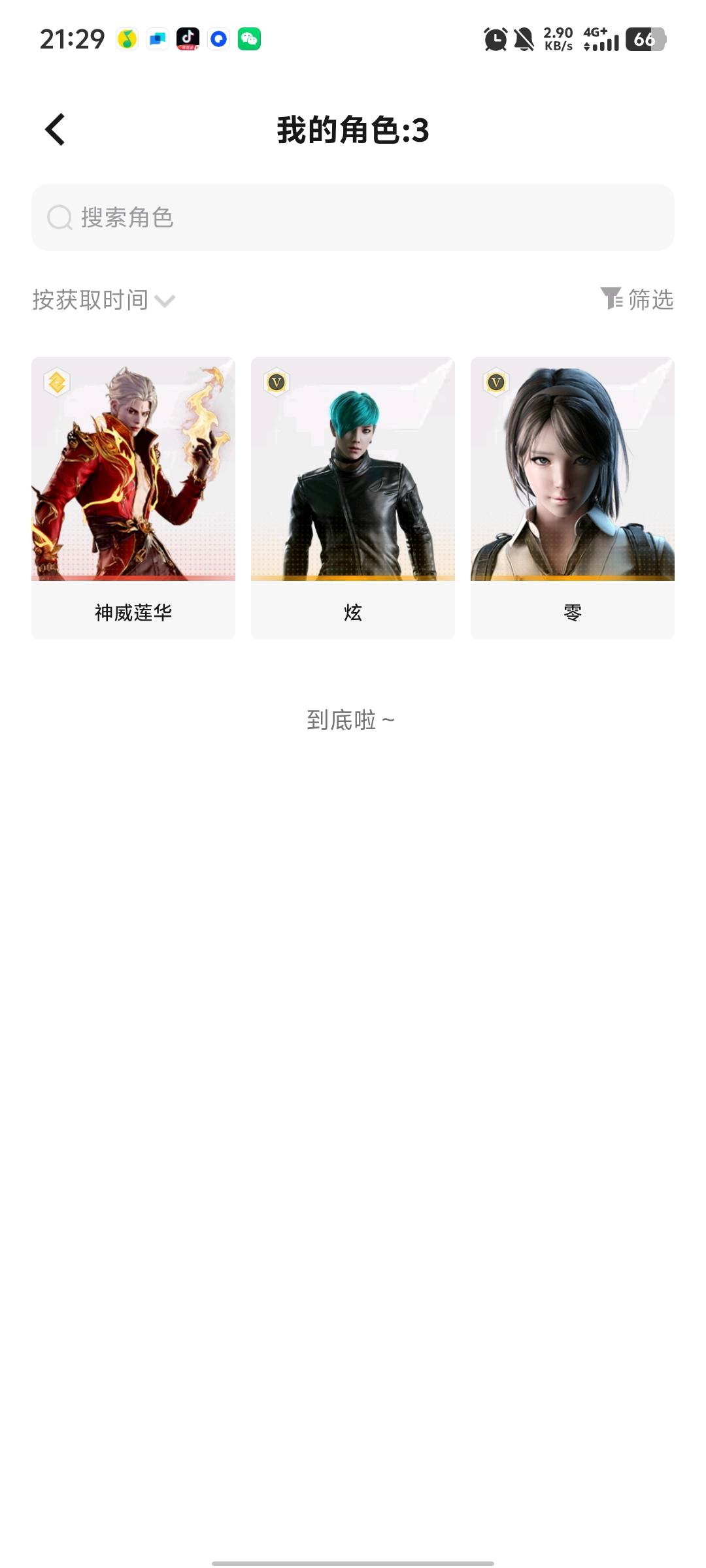The image size is (706, 1568).
Task: Open the 神威莲华 character card
Action: coord(133,497)
